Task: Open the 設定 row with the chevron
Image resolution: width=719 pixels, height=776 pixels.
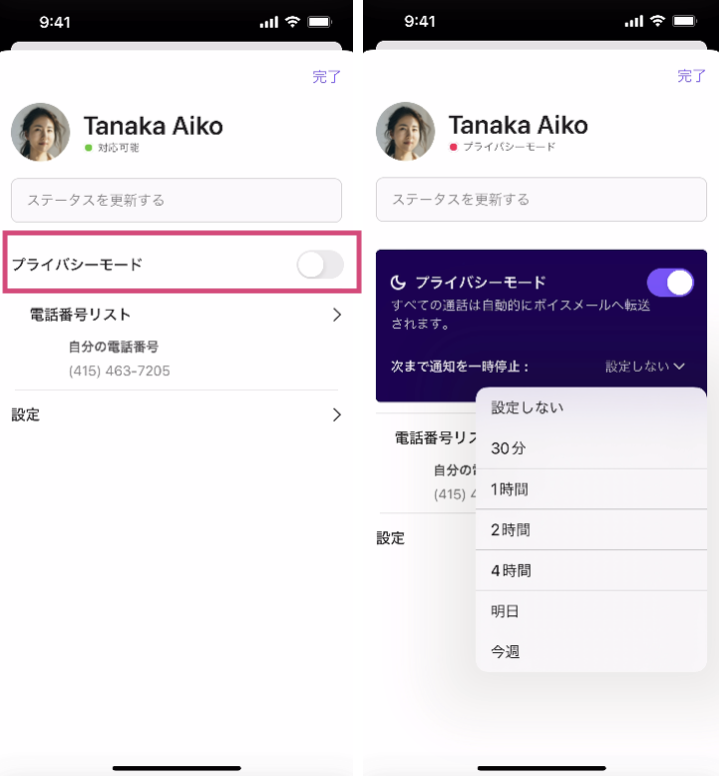Action: (337, 414)
